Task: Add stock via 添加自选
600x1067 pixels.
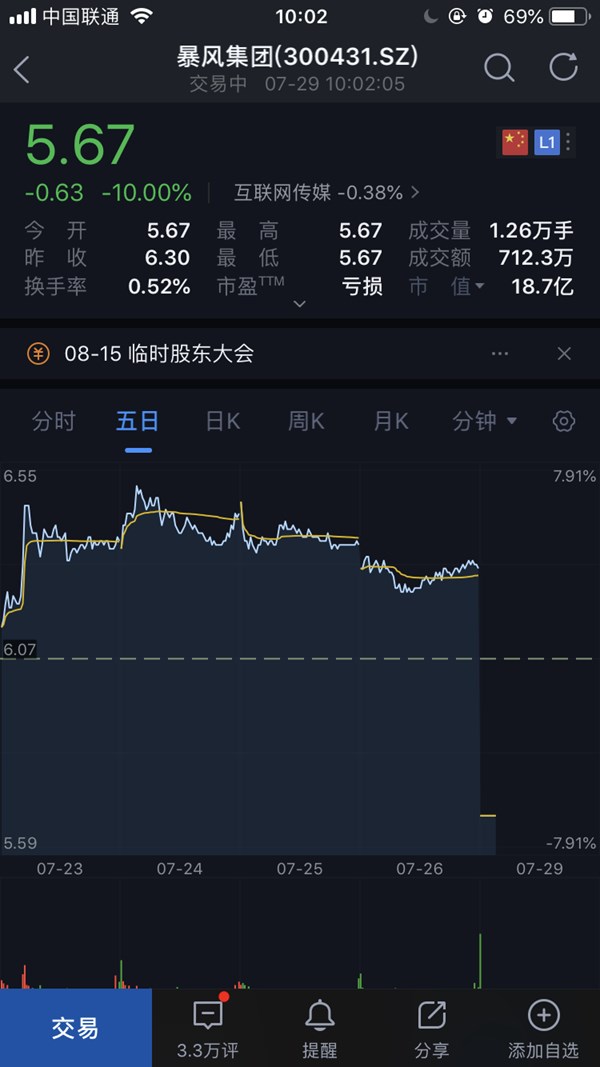Action: coord(543,1028)
